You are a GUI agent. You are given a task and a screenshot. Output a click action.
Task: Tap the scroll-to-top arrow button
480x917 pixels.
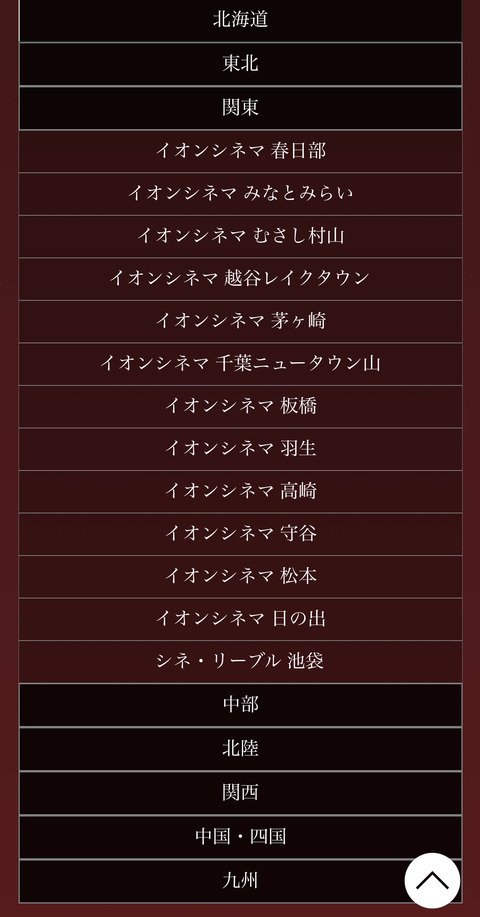point(432,881)
